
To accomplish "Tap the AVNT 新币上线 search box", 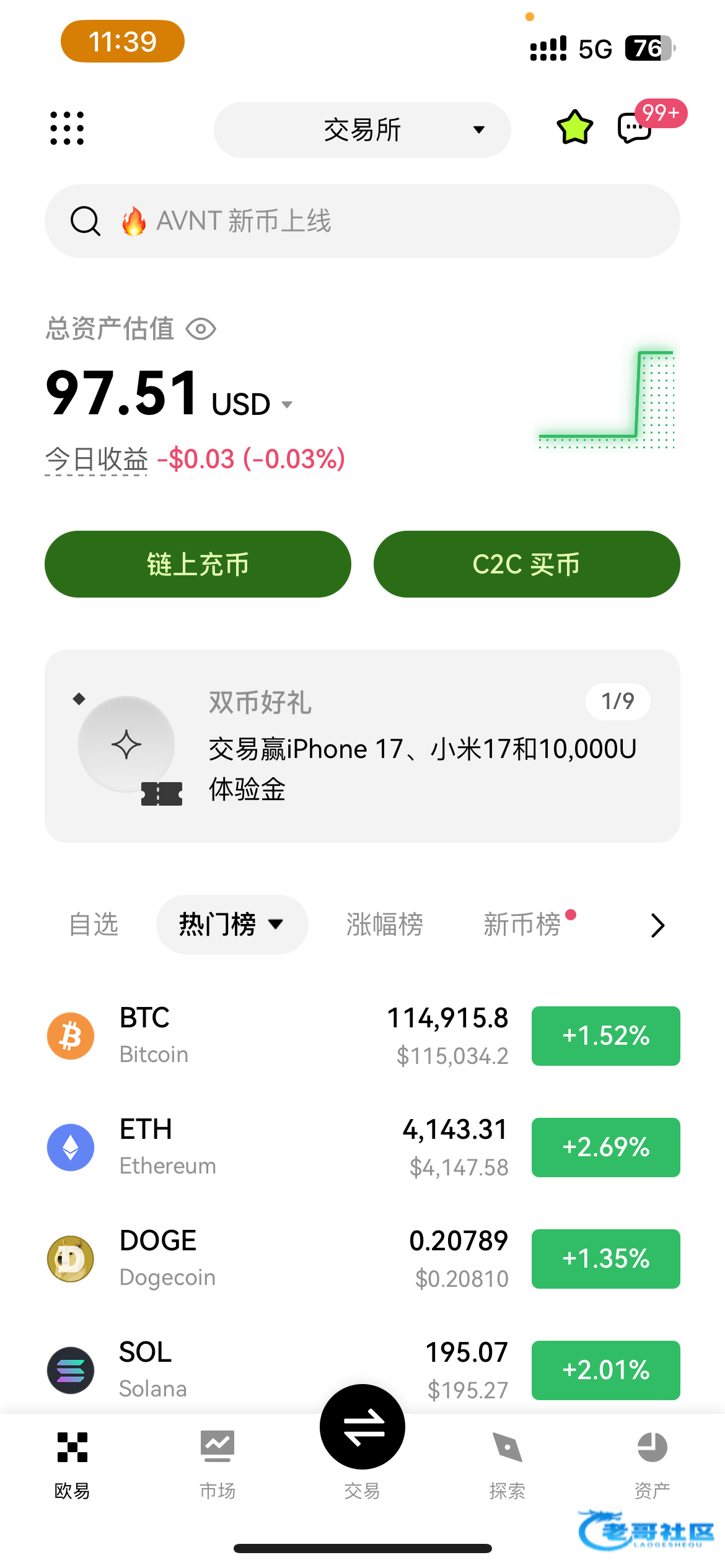I will [362, 221].
